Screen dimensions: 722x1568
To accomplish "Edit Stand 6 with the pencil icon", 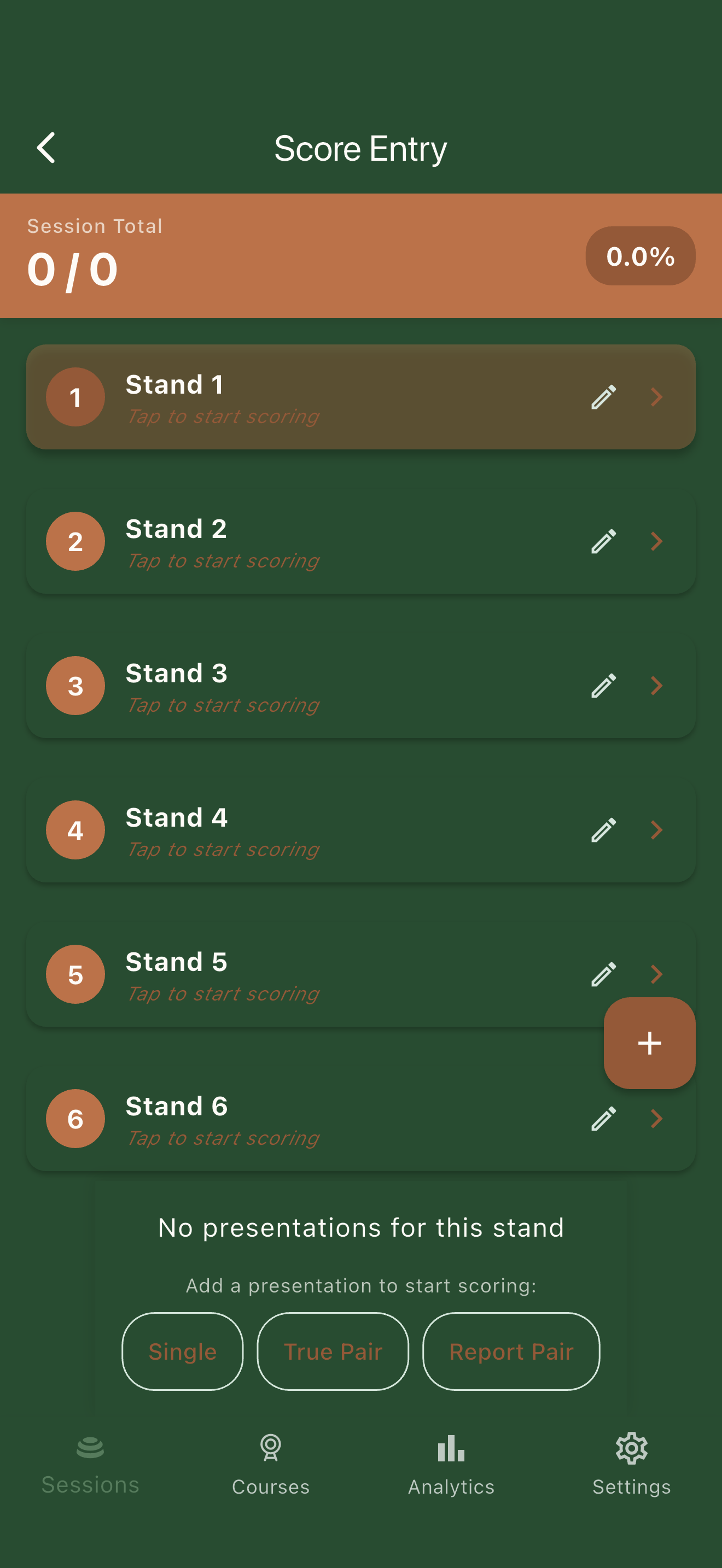I will tap(603, 1119).
